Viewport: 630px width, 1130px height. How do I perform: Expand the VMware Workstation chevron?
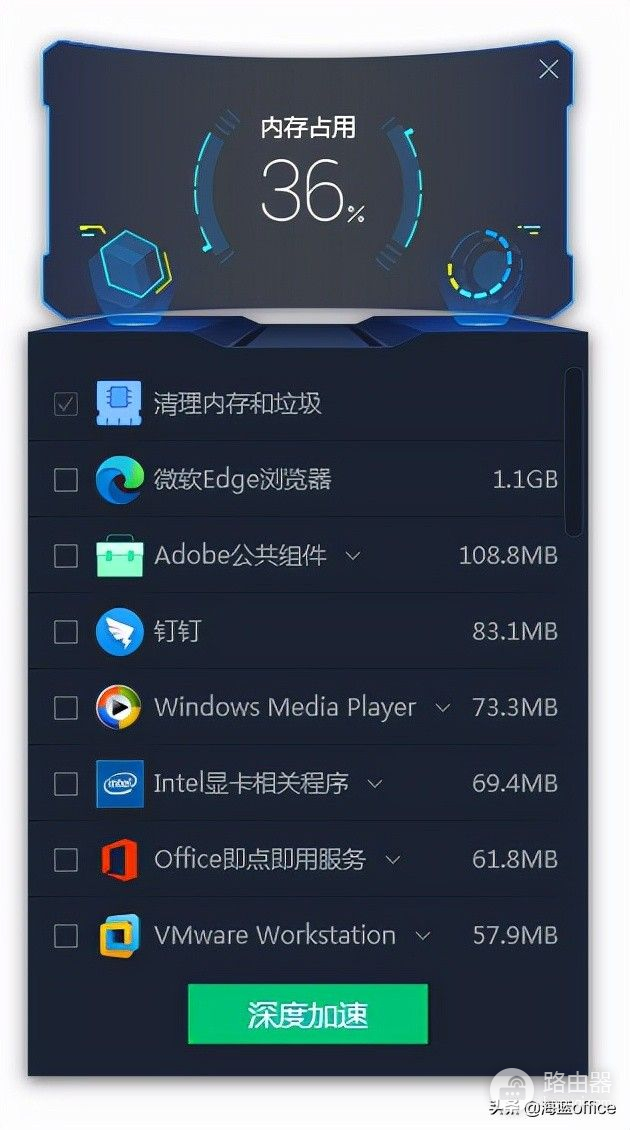(x=422, y=936)
